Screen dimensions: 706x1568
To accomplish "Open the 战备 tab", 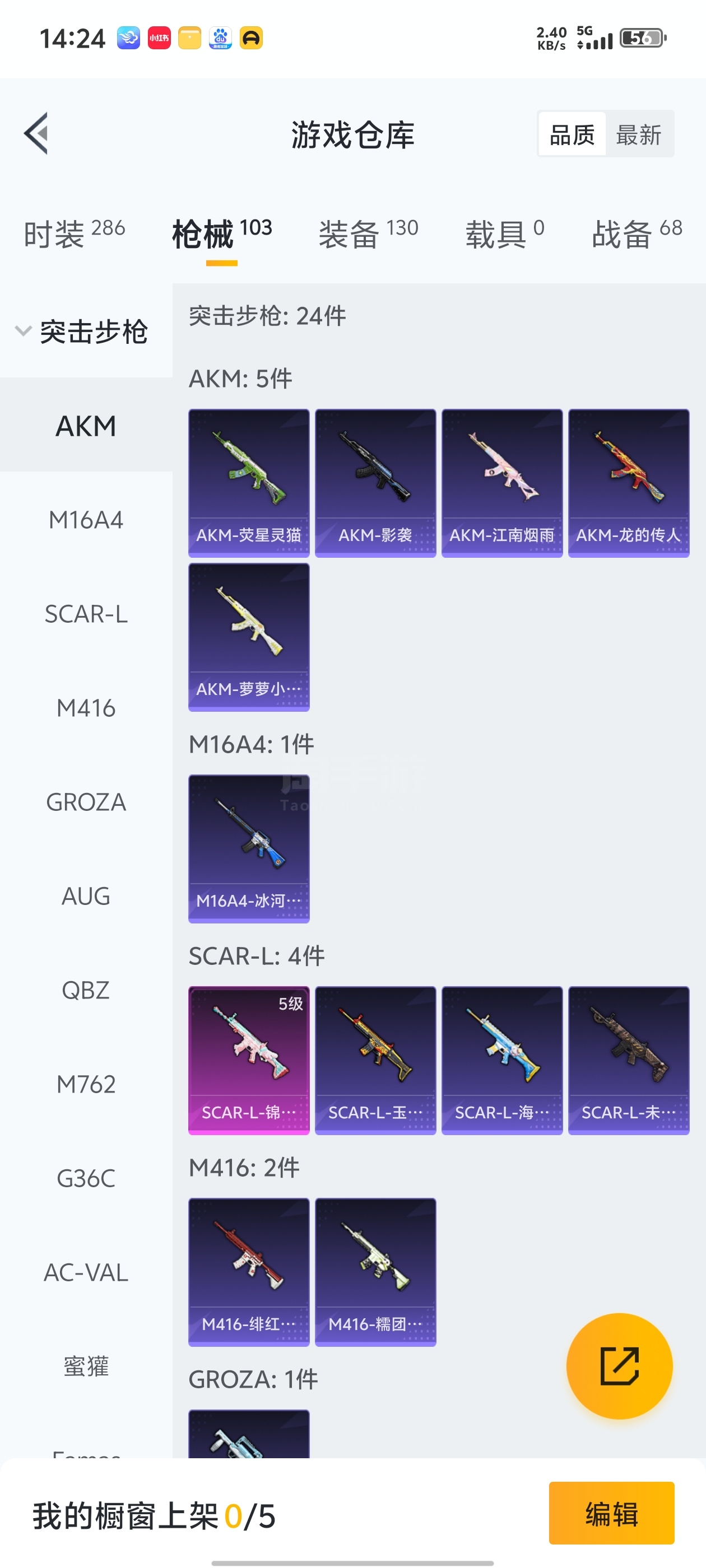I will (x=637, y=234).
